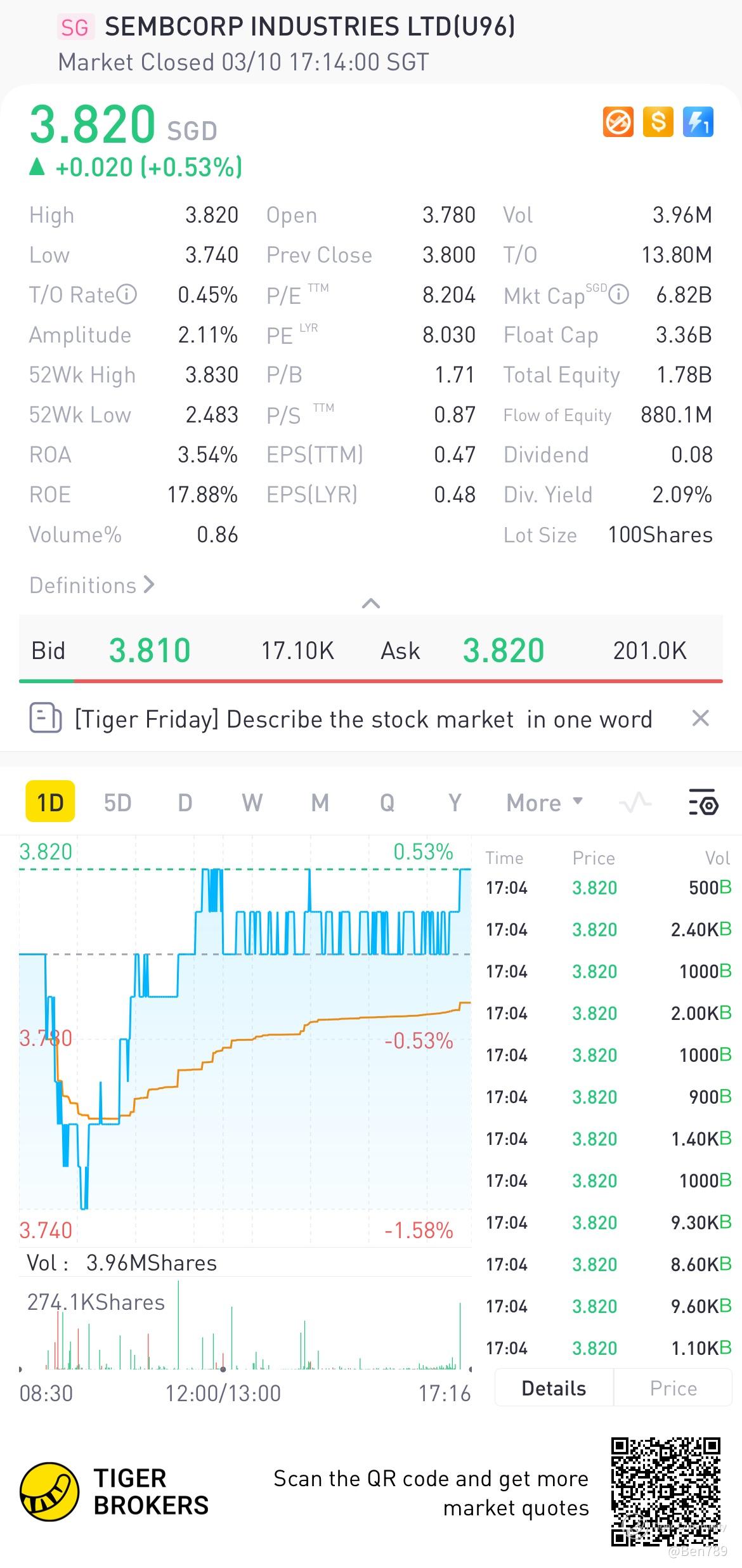Dismiss the Tiger Friday banner
Viewport: 742px width, 1568px height.
click(700, 719)
